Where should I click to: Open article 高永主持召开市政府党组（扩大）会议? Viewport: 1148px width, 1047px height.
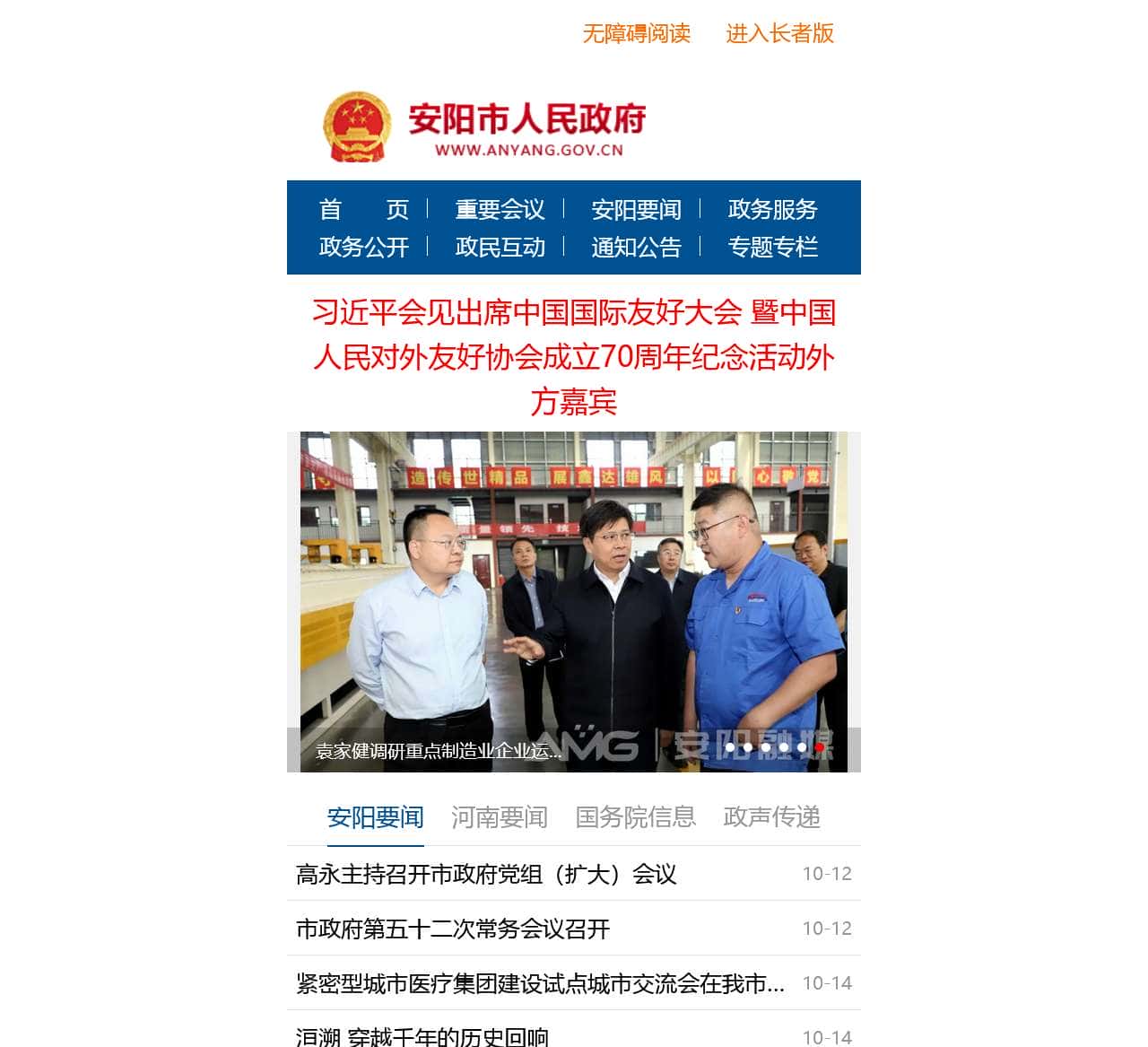pos(486,874)
